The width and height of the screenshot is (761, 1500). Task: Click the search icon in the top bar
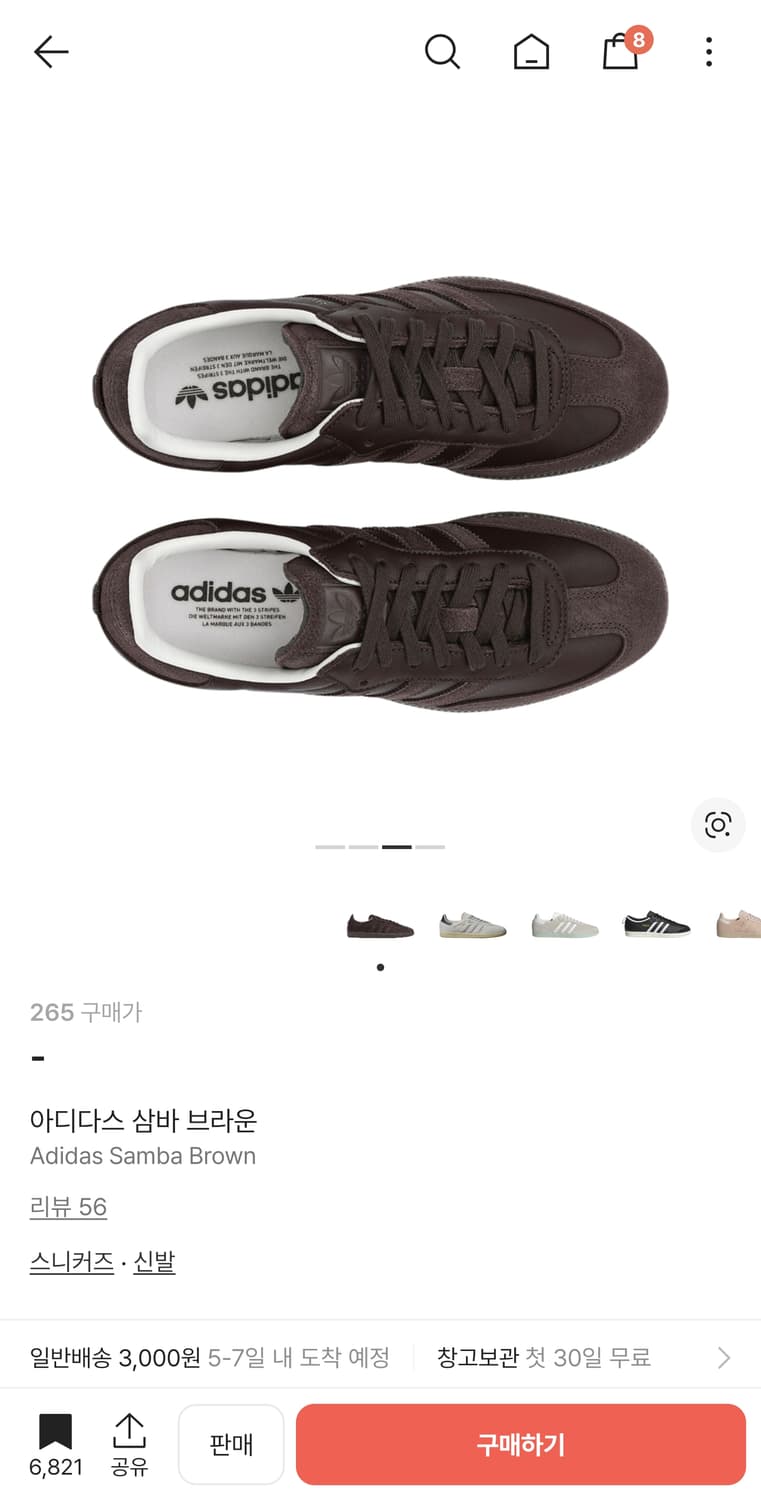443,52
